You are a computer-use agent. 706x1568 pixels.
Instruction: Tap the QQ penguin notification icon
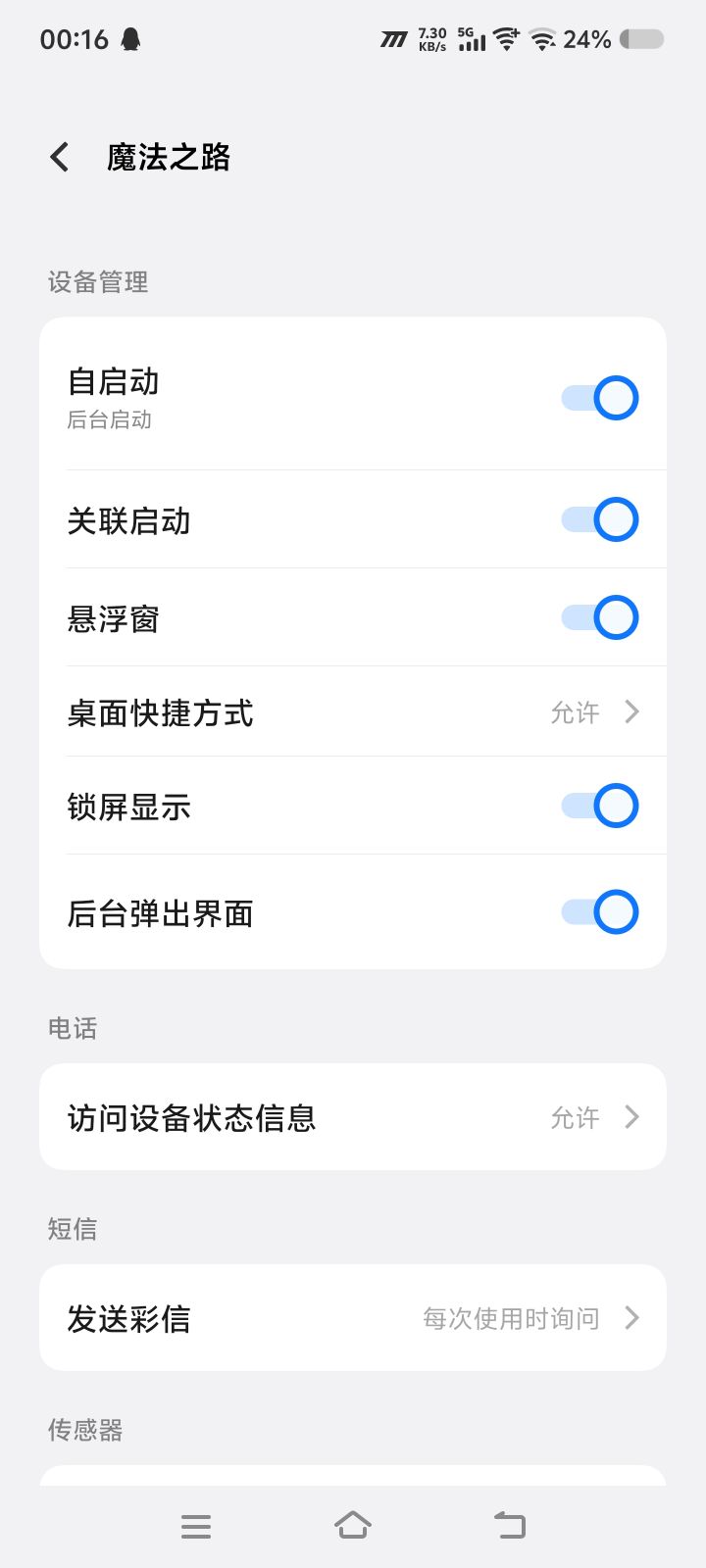click(x=130, y=39)
